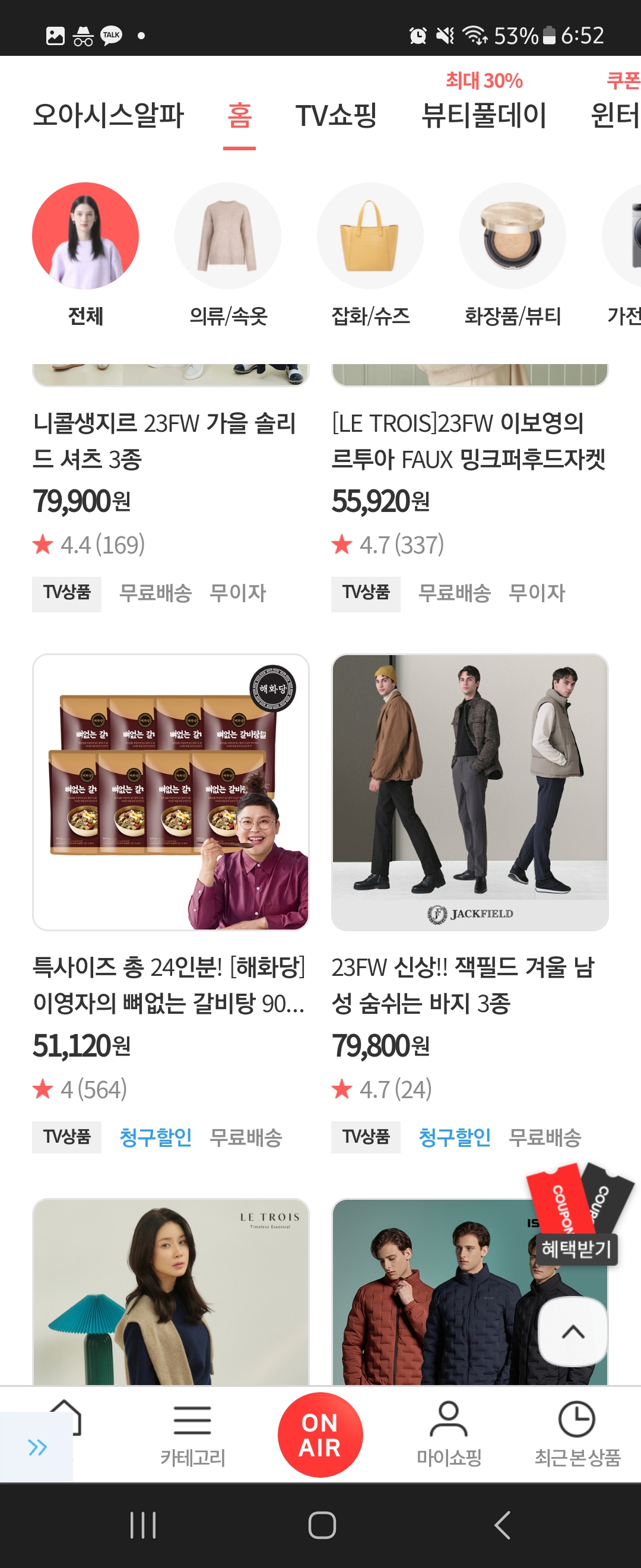Open the 니콜생지르 솔리드 셔츠 product
This screenshot has width=641, height=1568.
click(164, 441)
